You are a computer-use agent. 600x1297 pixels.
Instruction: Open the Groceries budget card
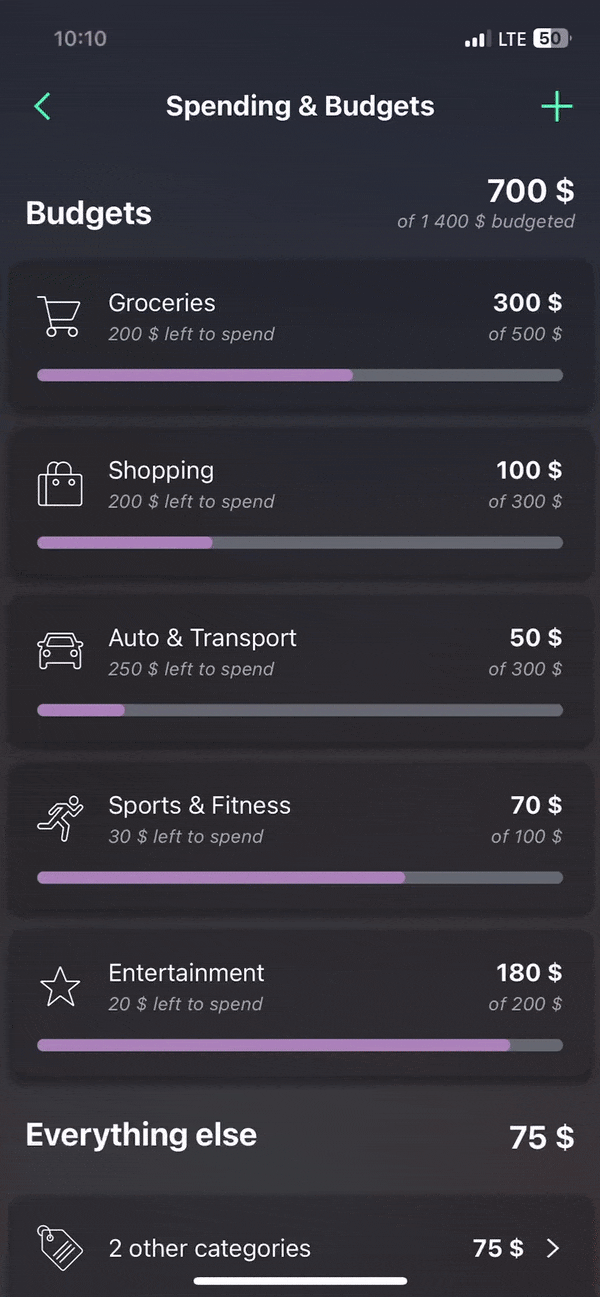coord(300,336)
